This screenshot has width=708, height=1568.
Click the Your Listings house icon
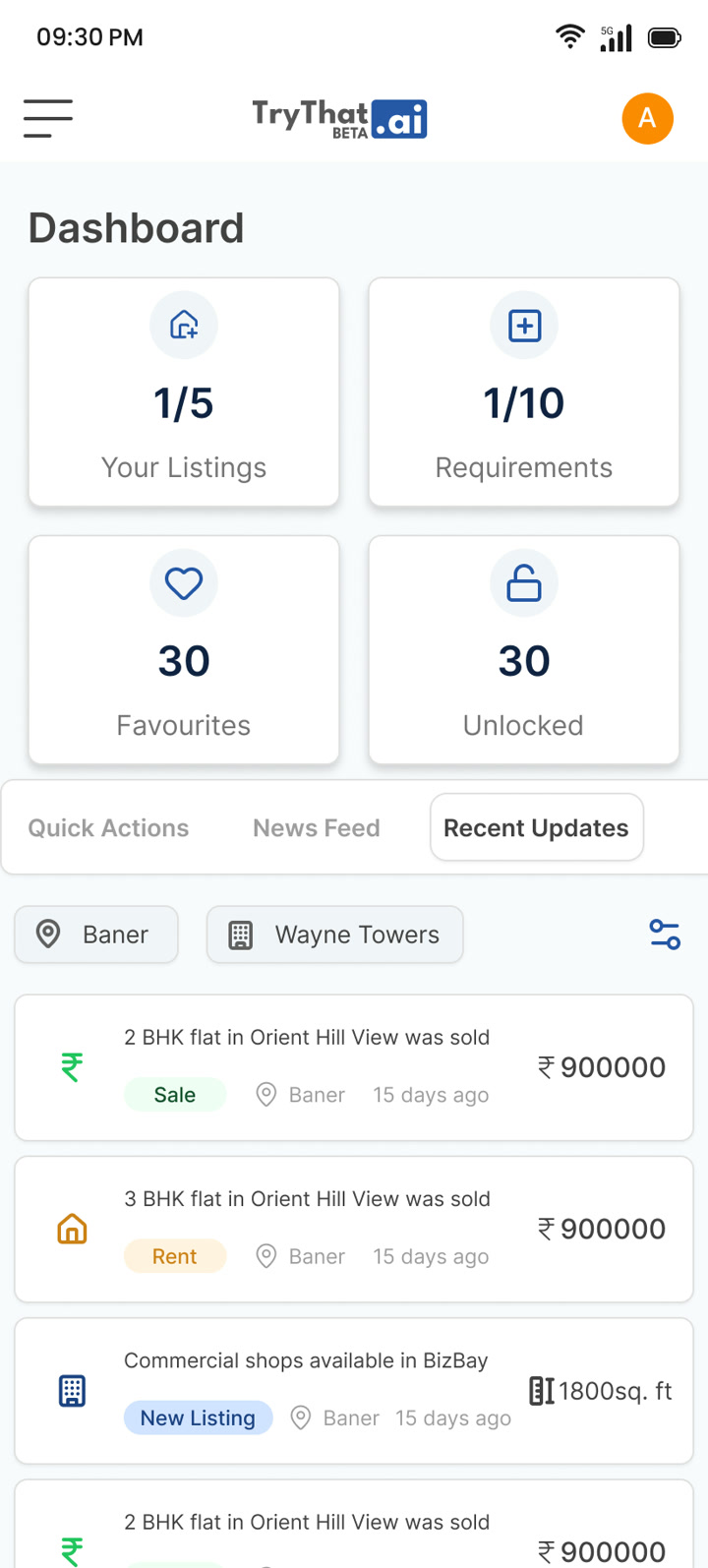[183, 325]
